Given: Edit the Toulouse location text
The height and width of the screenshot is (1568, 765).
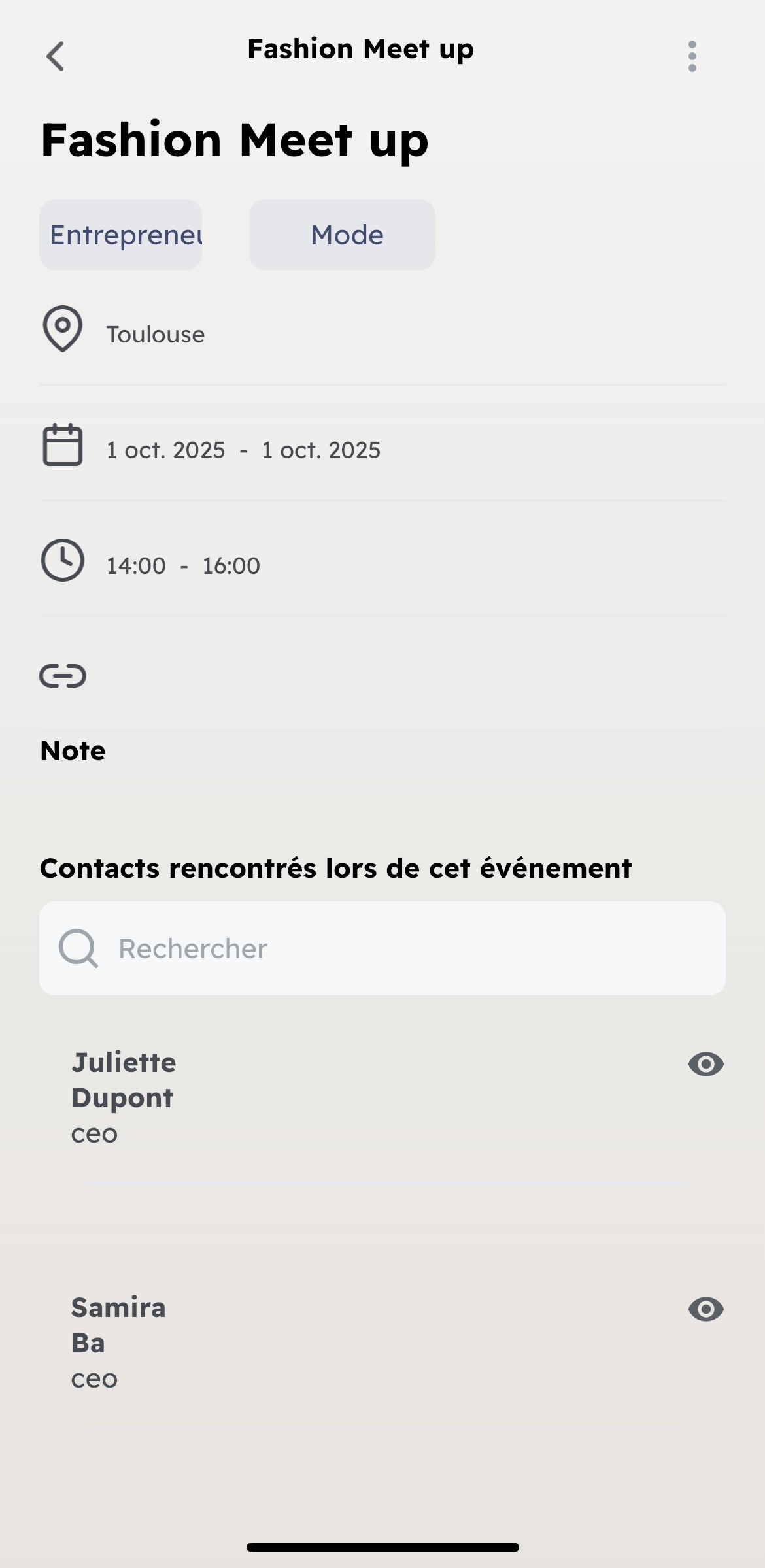Looking at the screenshot, I should pos(156,334).
